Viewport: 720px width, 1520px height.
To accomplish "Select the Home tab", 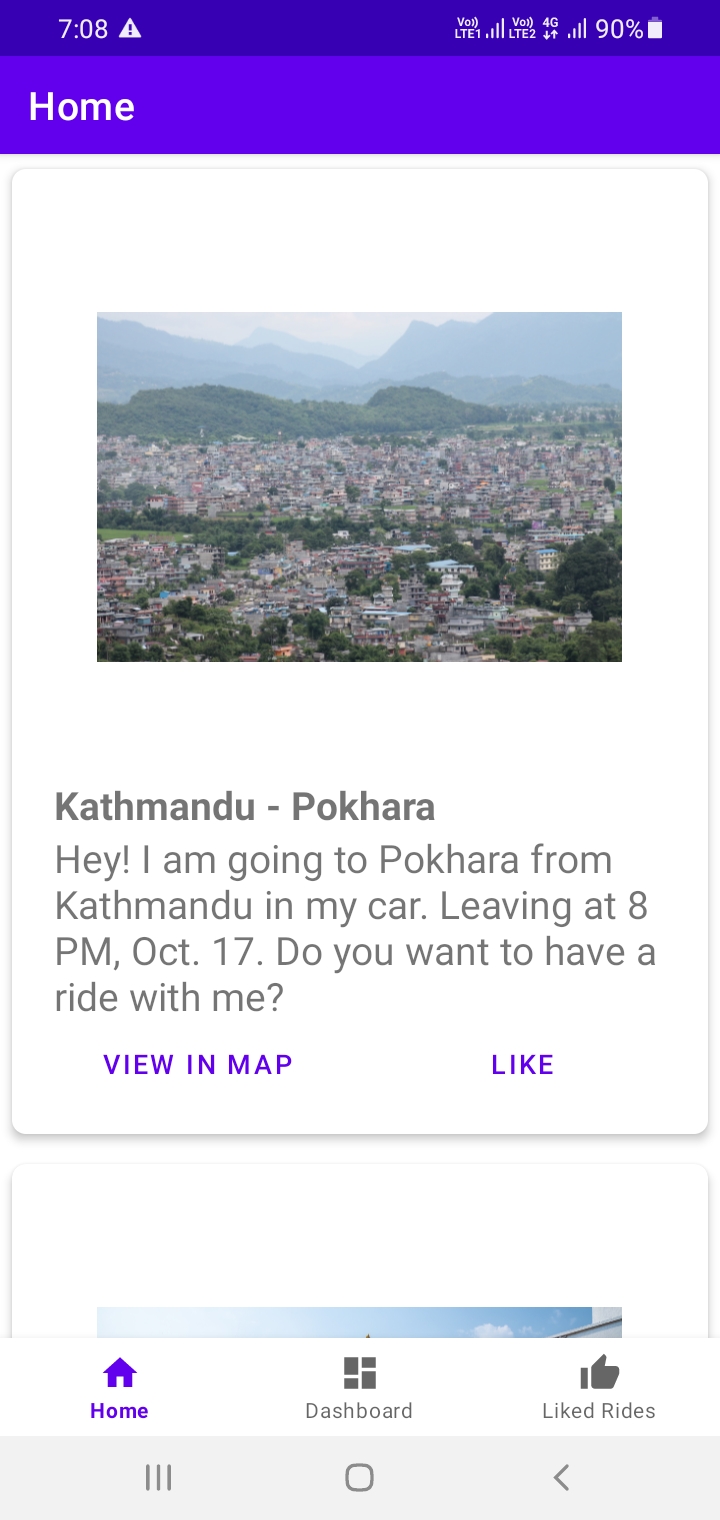I will coord(119,1388).
